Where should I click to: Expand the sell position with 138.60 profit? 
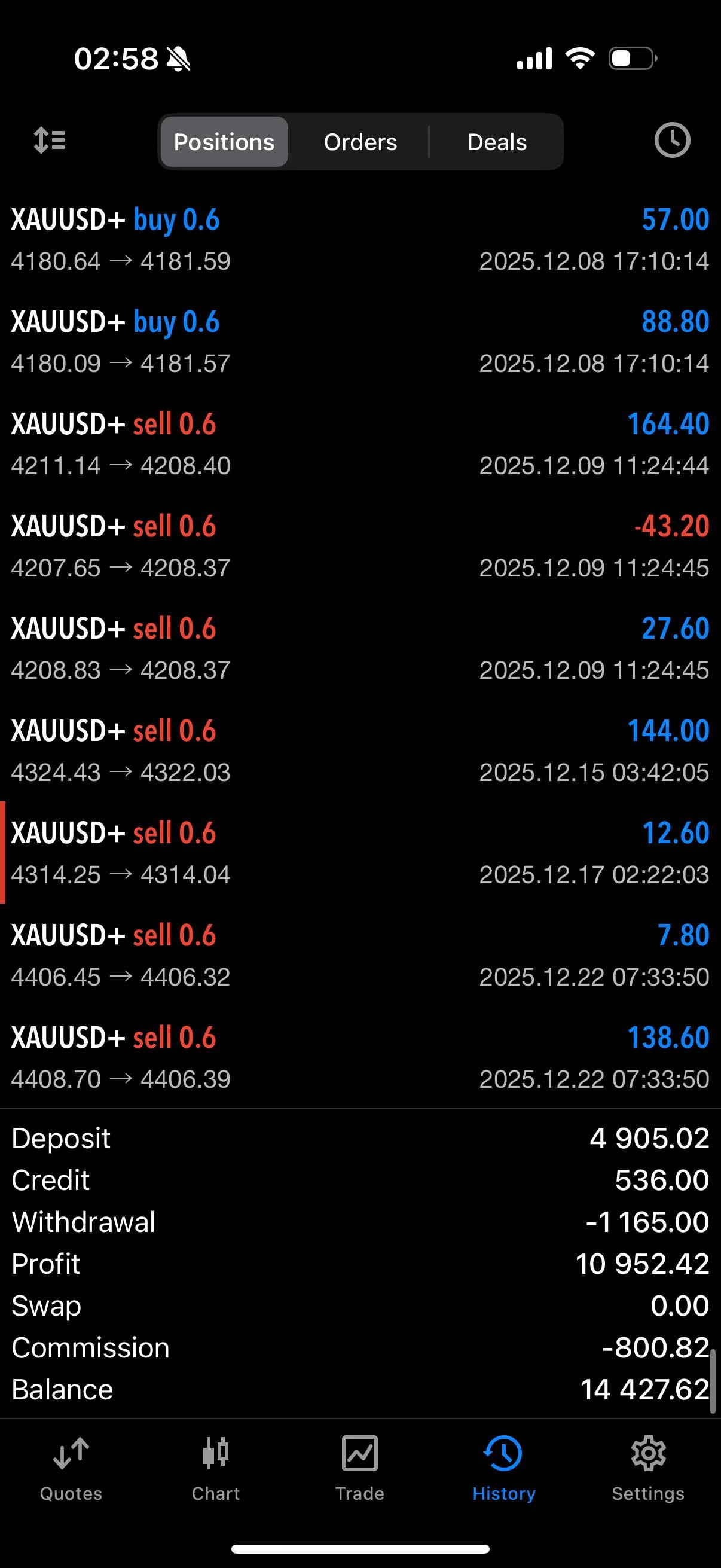360,1058
